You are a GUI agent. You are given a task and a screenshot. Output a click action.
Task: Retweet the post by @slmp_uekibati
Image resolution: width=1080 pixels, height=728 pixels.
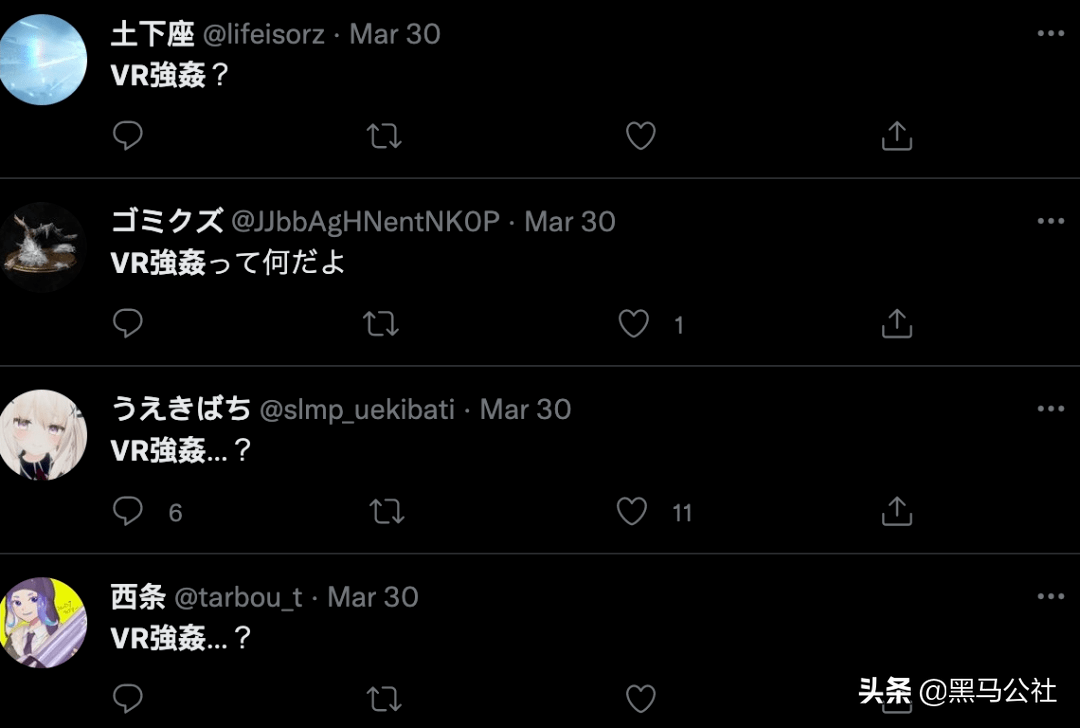coord(386,511)
